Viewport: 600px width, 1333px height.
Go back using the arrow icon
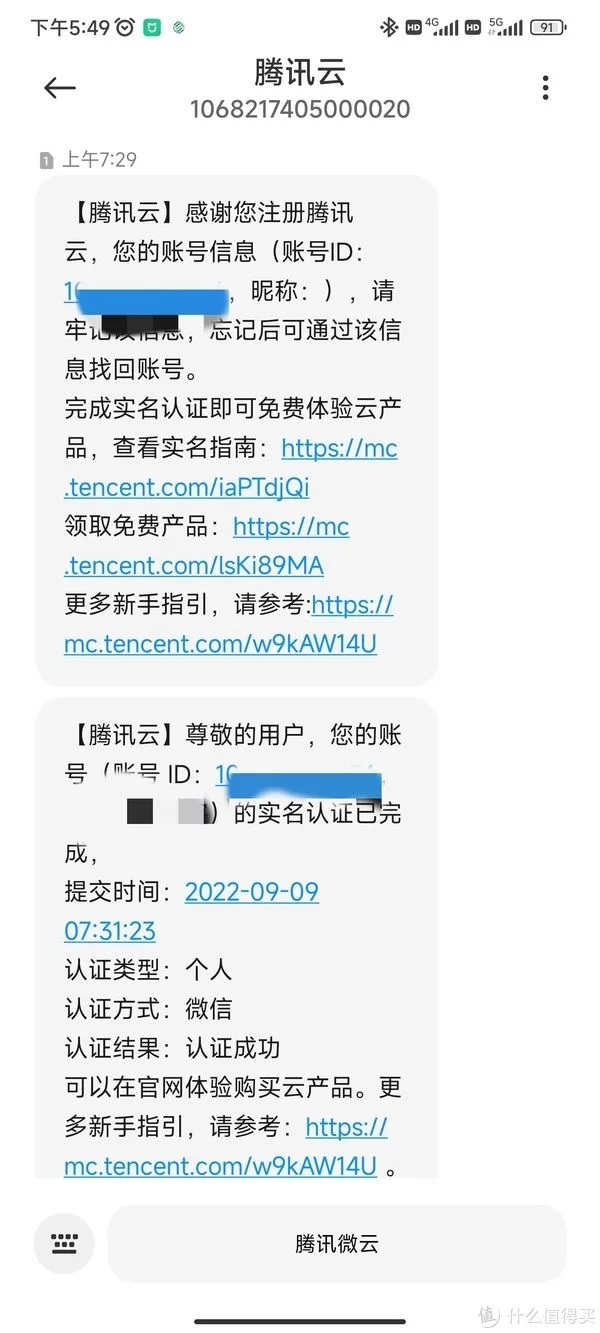tap(60, 88)
